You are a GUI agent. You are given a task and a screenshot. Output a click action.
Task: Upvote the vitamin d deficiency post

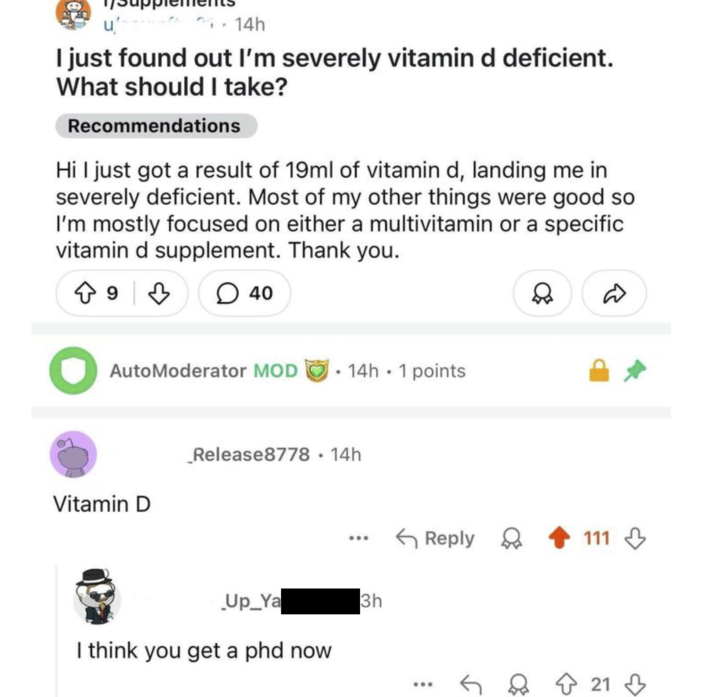pos(85,293)
